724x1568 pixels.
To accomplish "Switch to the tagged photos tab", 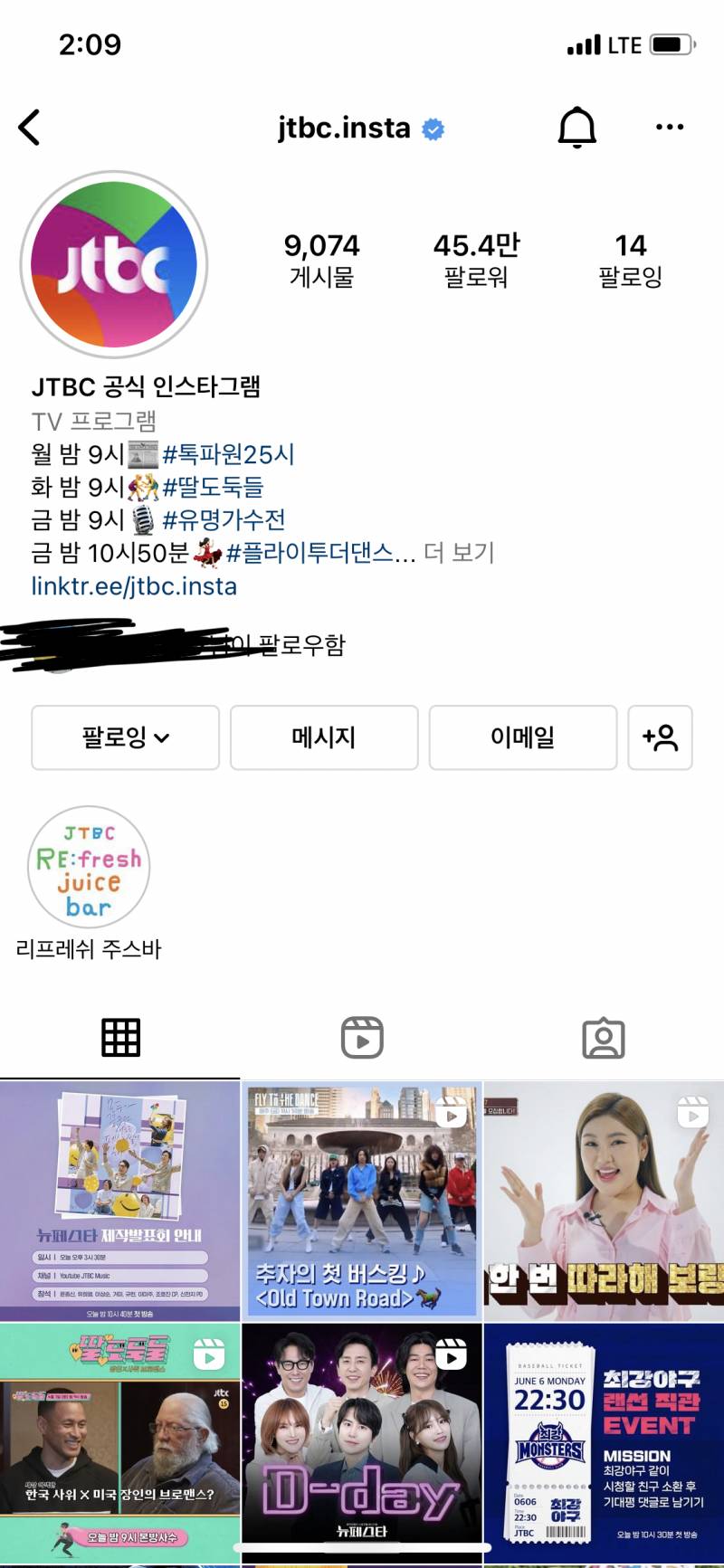I will [604, 1038].
